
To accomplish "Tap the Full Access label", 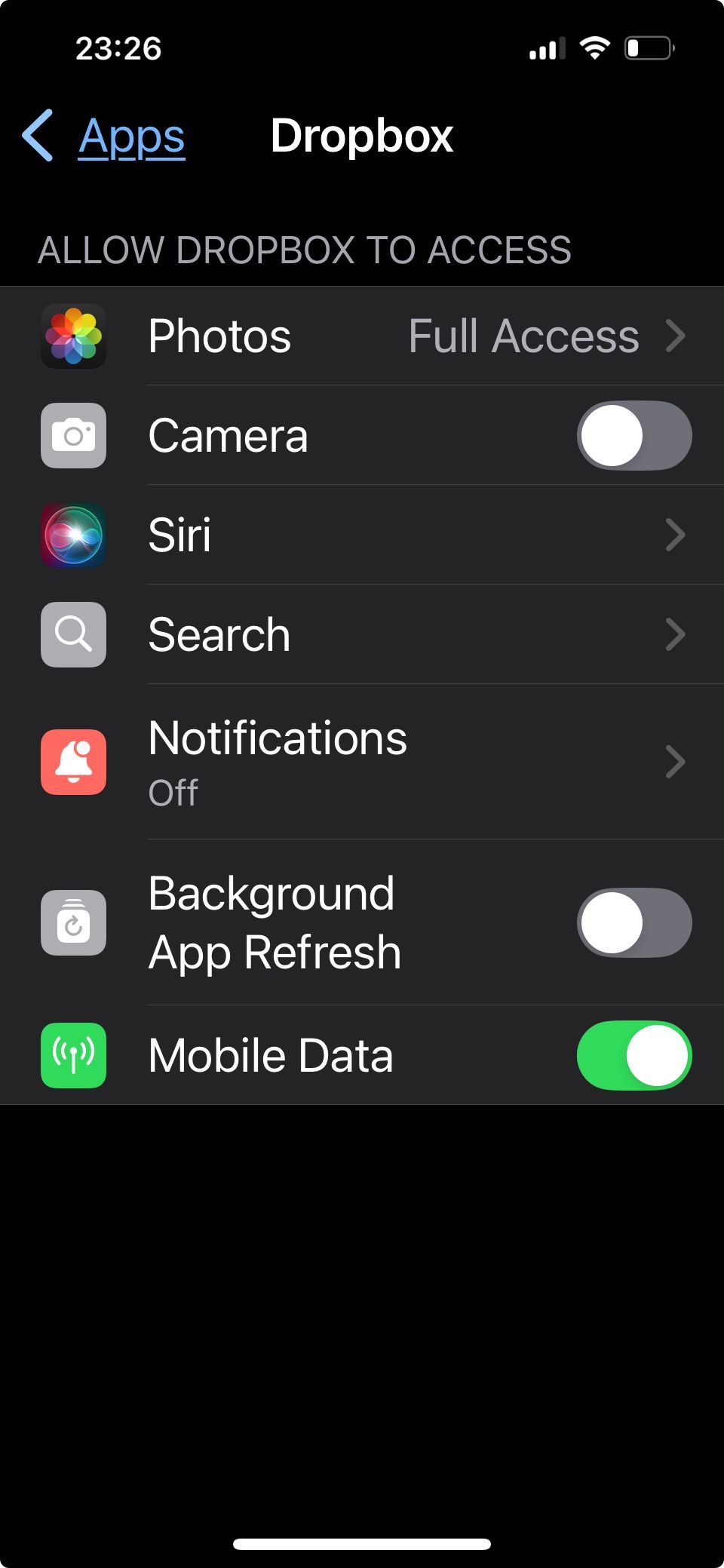I will (523, 336).
